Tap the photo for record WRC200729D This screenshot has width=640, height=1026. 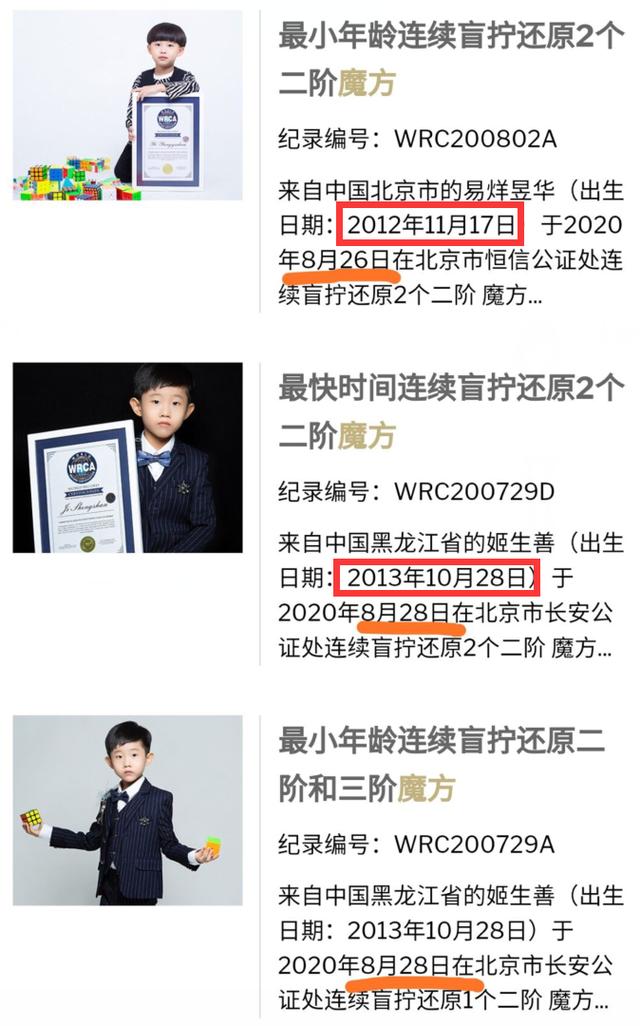click(127, 458)
